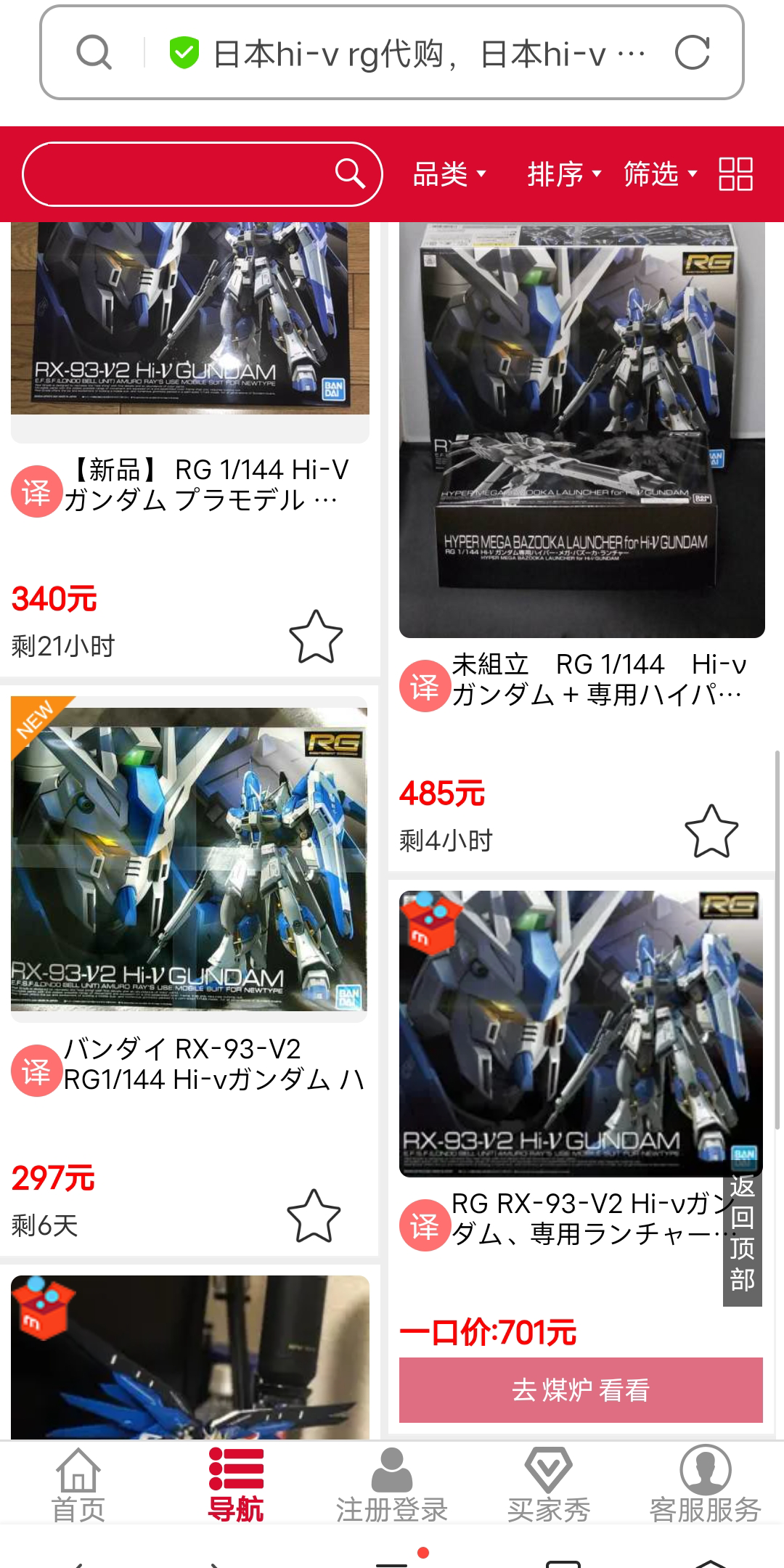Switch to the 导航 tab
The width and height of the screenshot is (784, 1568).
tap(235, 1485)
